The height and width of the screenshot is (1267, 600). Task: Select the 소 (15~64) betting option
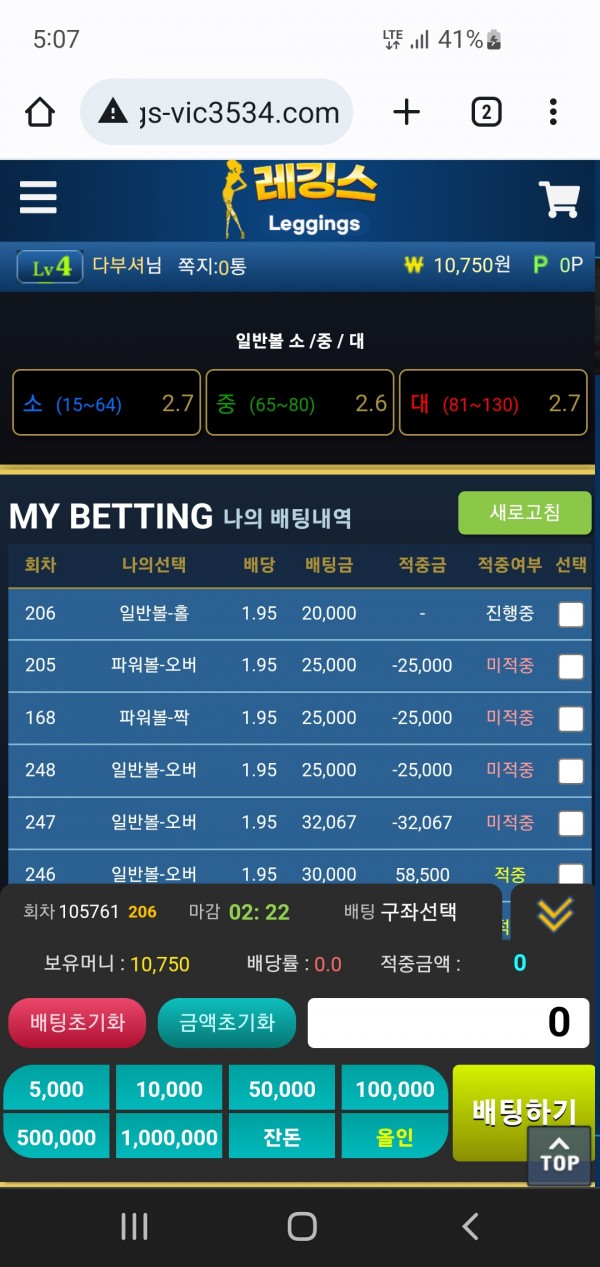pos(106,403)
